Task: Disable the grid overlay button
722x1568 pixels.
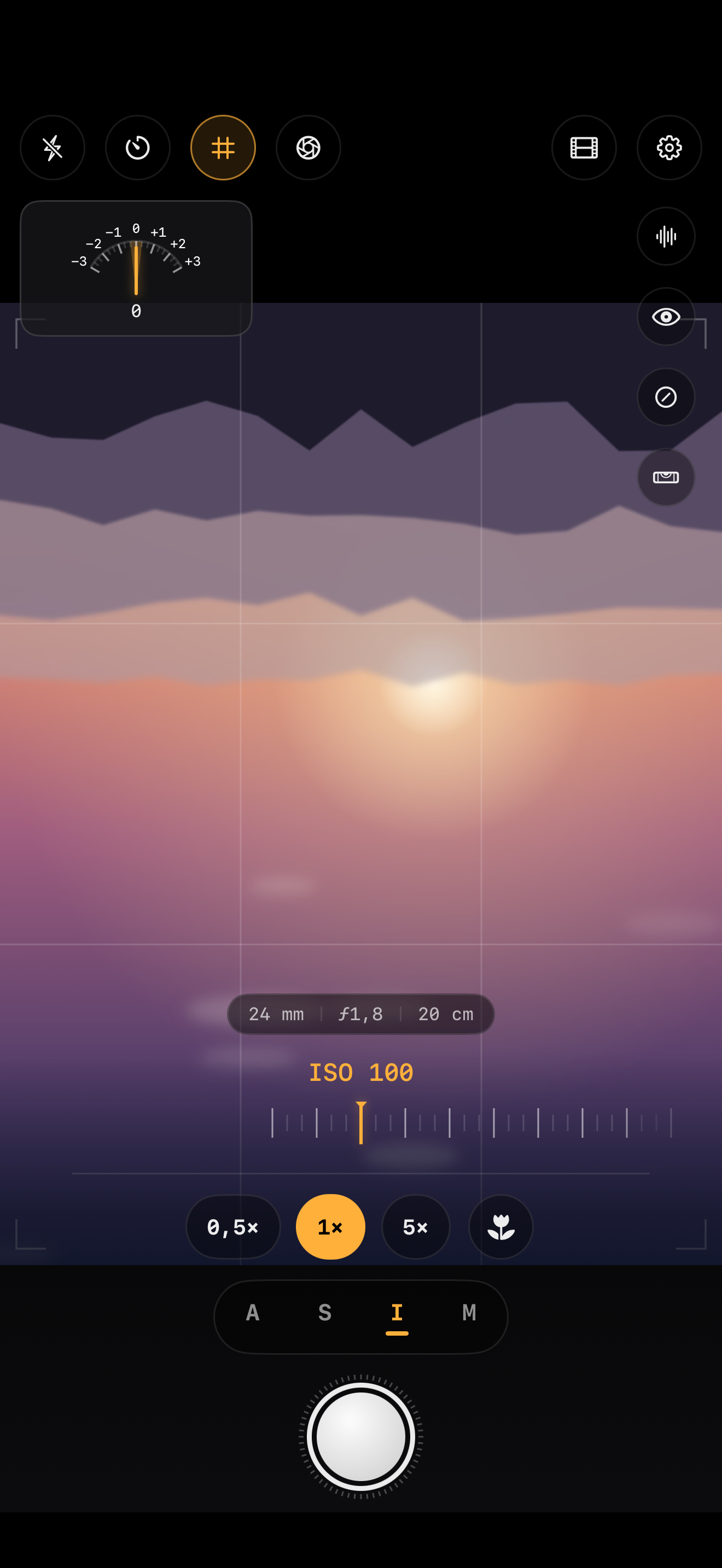Action: click(223, 147)
